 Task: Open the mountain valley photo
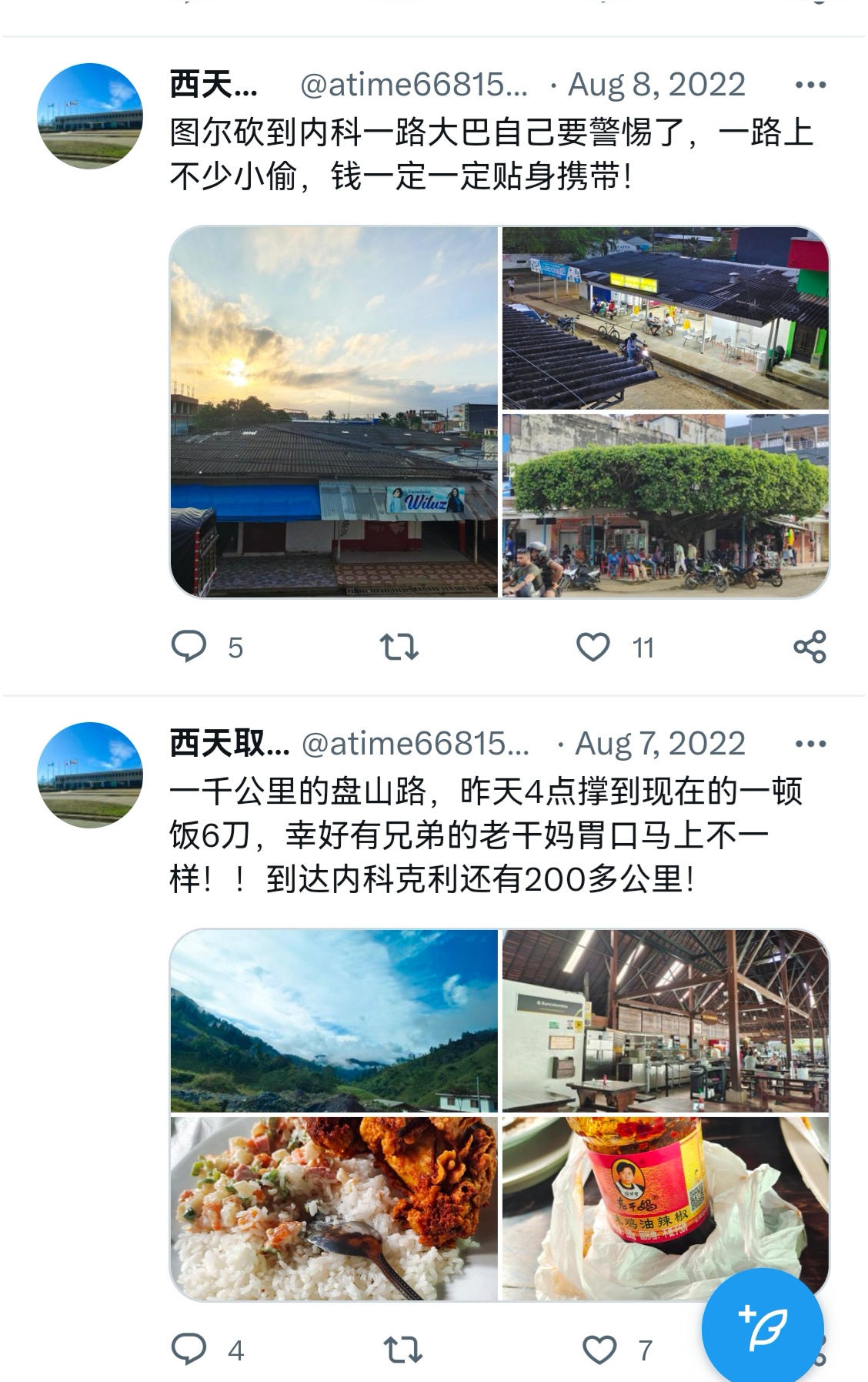pos(334,1020)
